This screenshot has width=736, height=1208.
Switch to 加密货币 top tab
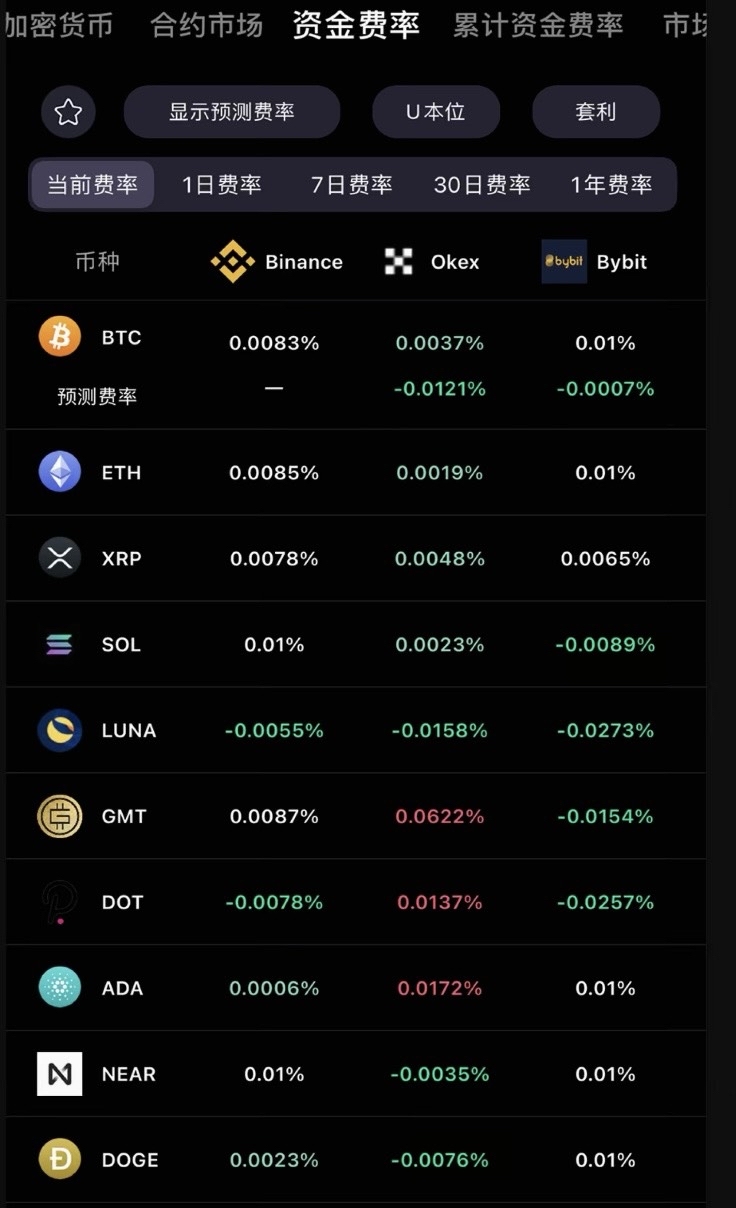click(58, 25)
